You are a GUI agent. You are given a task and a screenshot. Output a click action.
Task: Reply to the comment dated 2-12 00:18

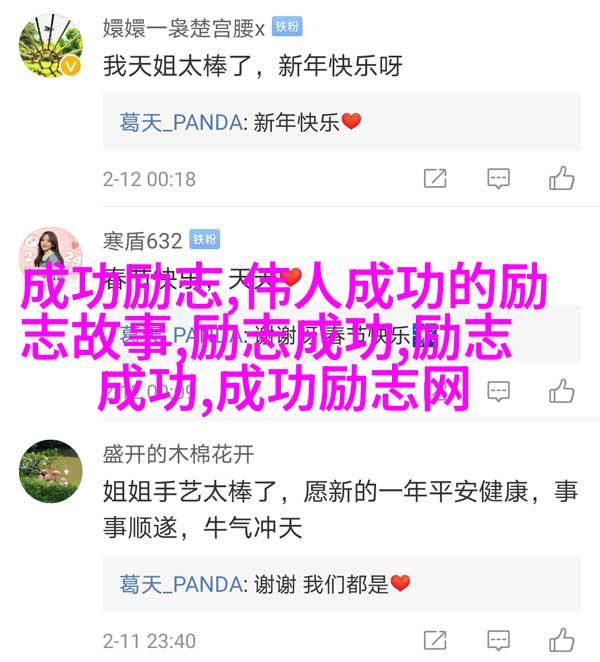pos(499,179)
